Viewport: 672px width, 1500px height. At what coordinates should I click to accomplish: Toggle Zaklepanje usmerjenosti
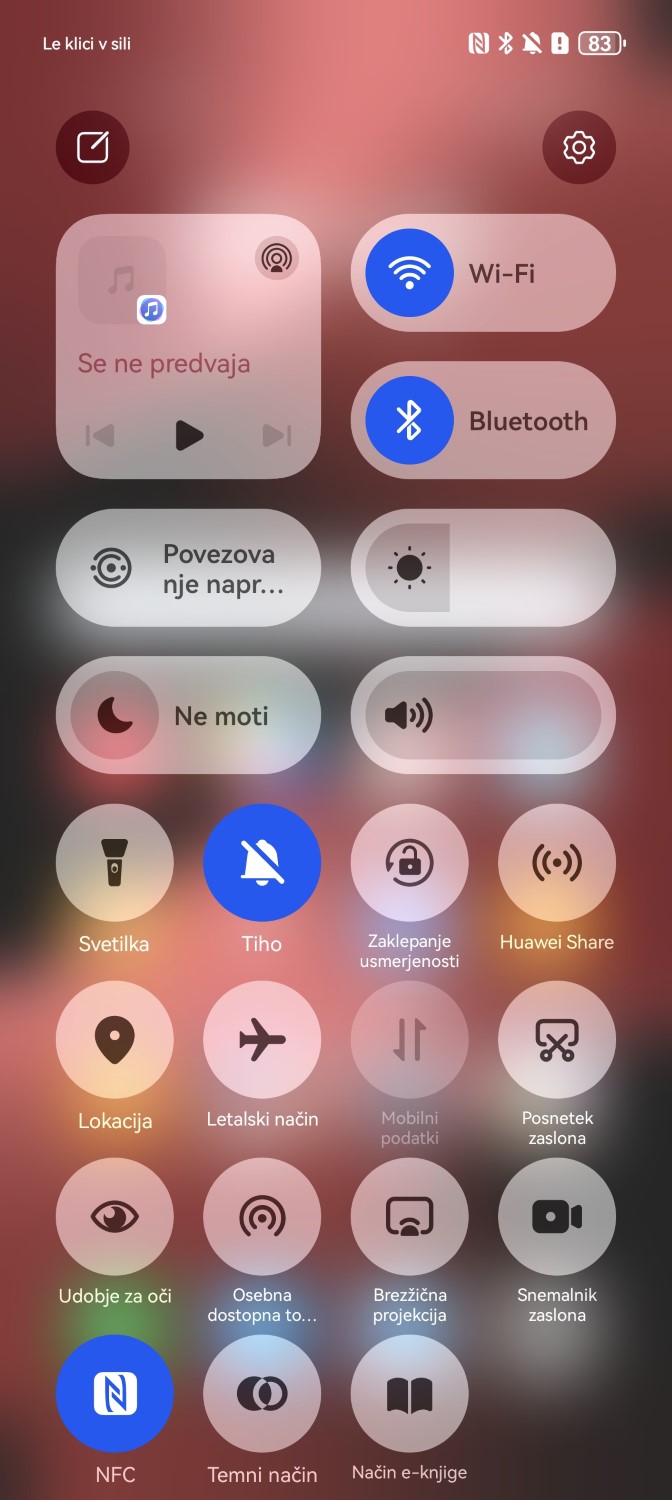[x=409, y=863]
